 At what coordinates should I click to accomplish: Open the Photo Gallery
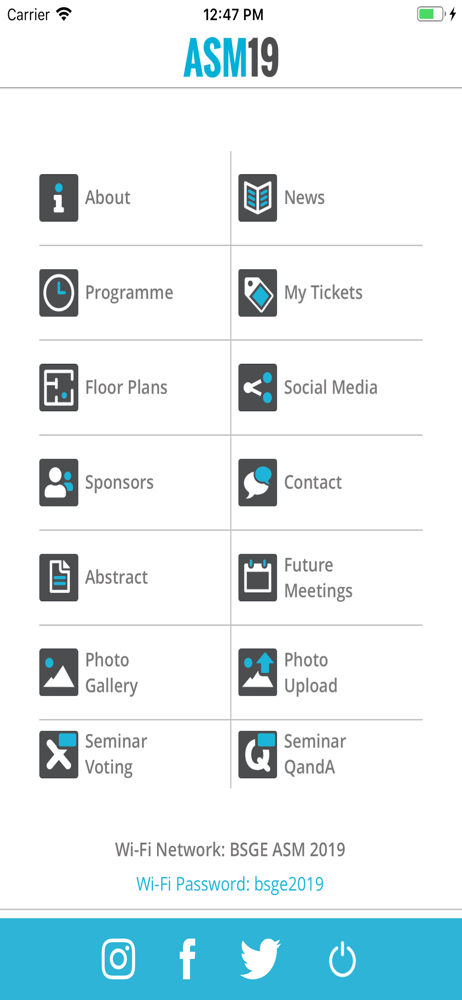[134, 672]
